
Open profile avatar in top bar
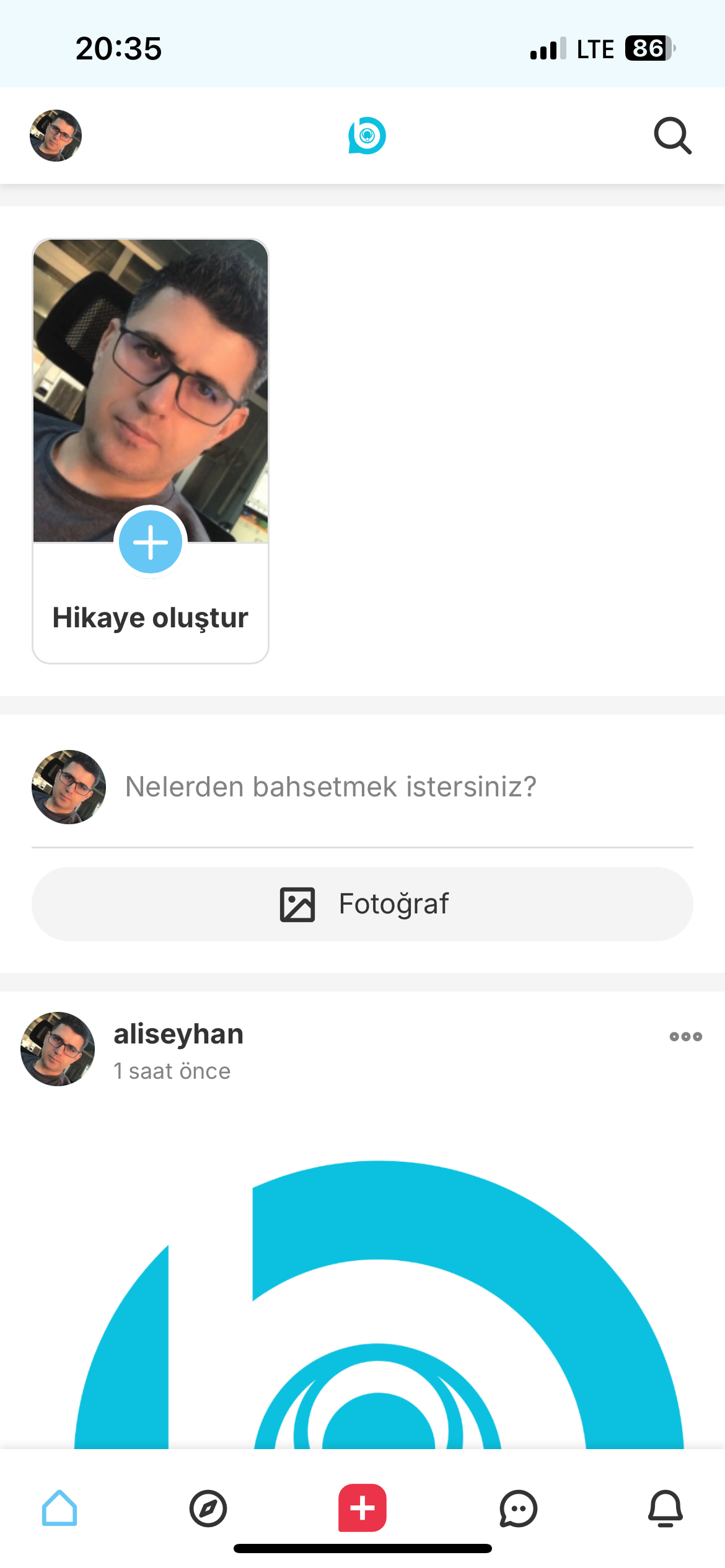(x=56, y=136)
